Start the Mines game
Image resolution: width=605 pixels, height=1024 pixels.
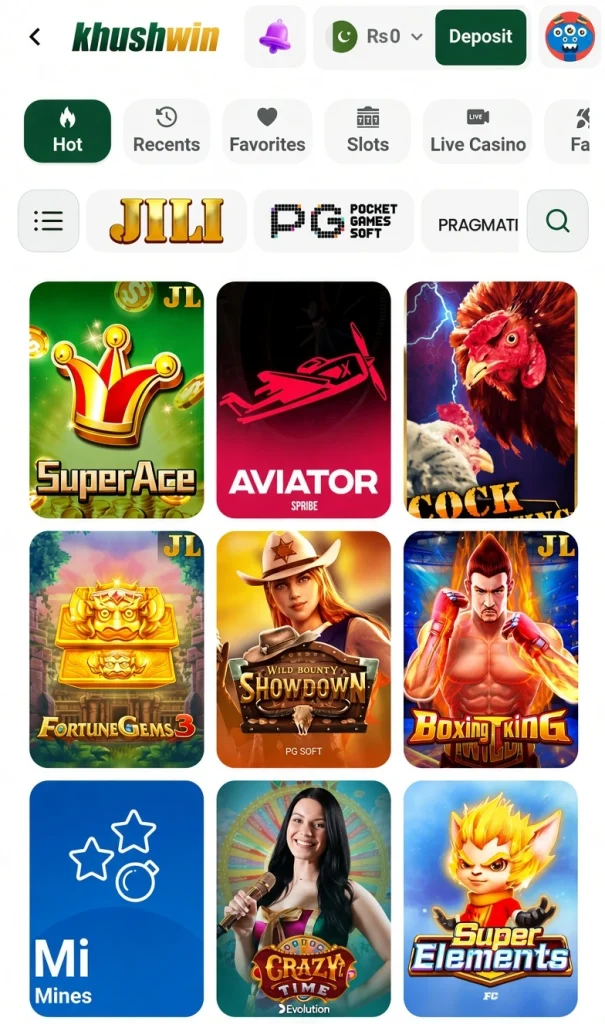tap(117, 899)
